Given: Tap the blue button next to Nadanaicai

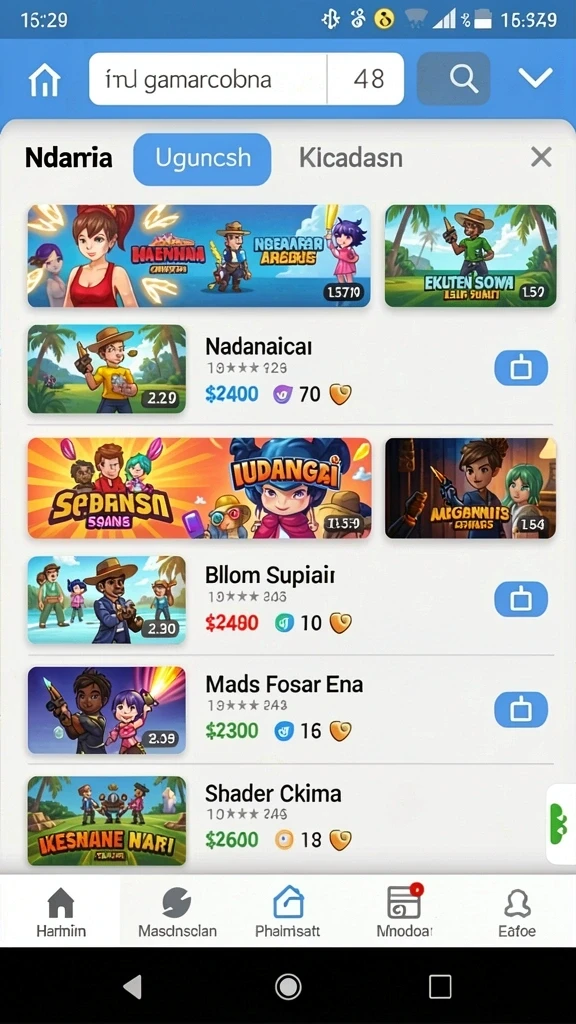Looking at the screenshot, I should click(x=520, y=368).
